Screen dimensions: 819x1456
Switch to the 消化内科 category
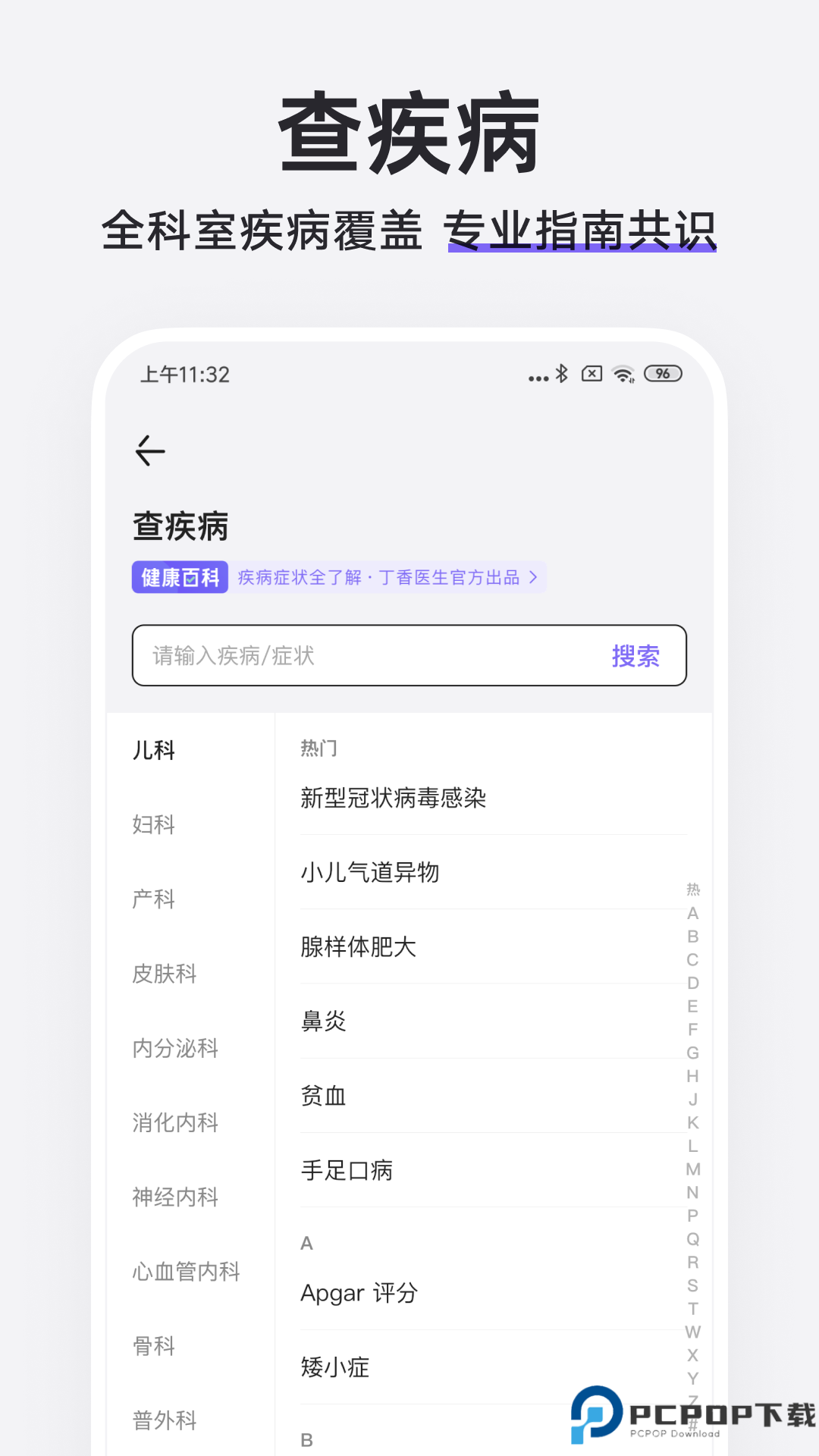click(x=174, y=1123)
